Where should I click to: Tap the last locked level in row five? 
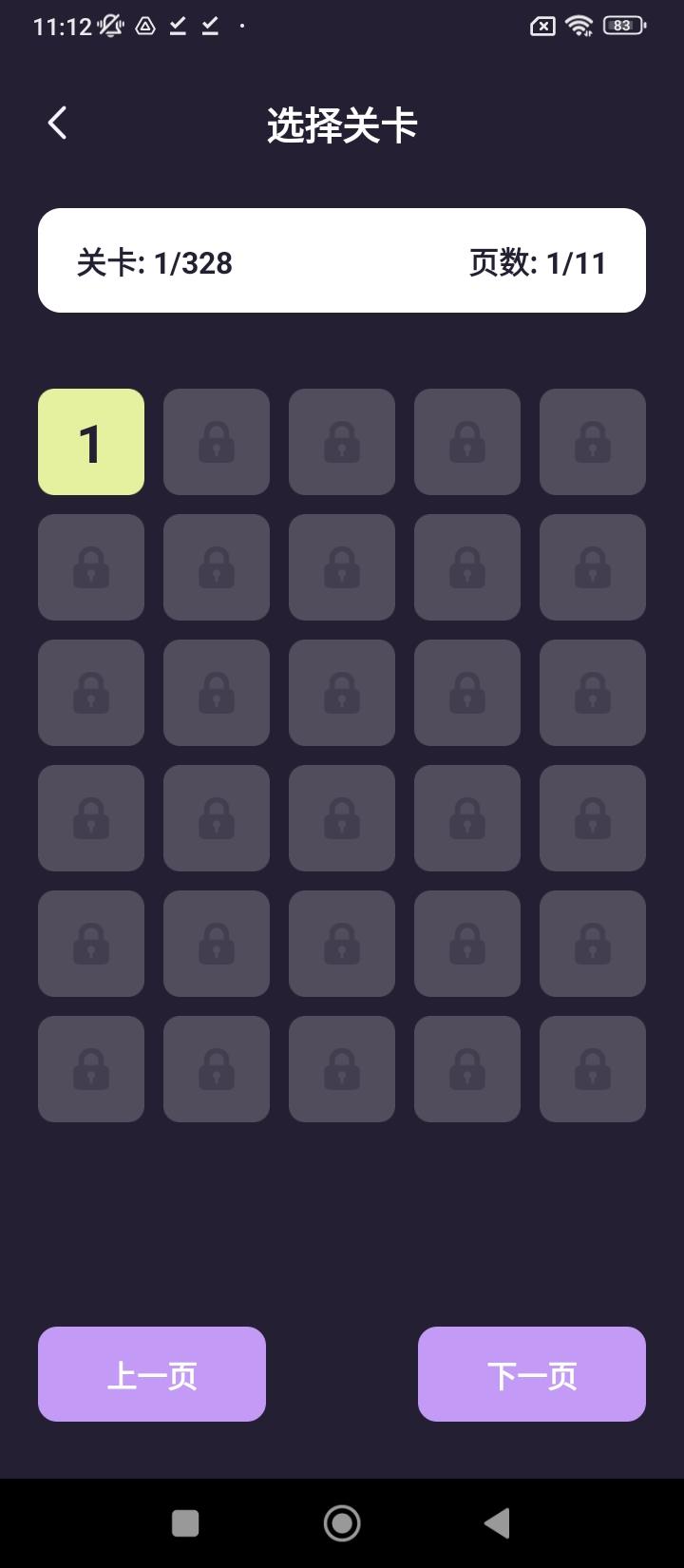point(592,944)
